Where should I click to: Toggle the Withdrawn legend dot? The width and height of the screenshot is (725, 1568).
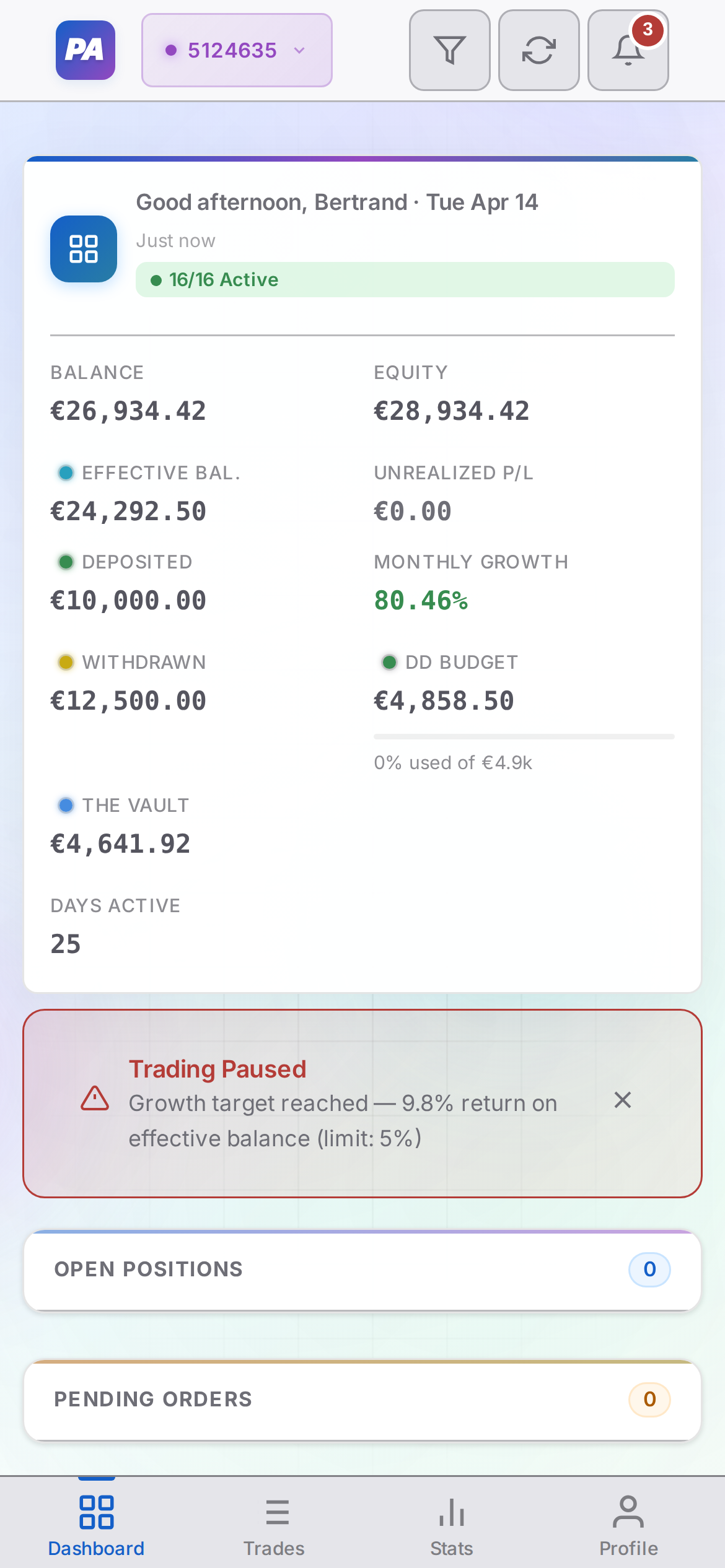pos(64,662)
